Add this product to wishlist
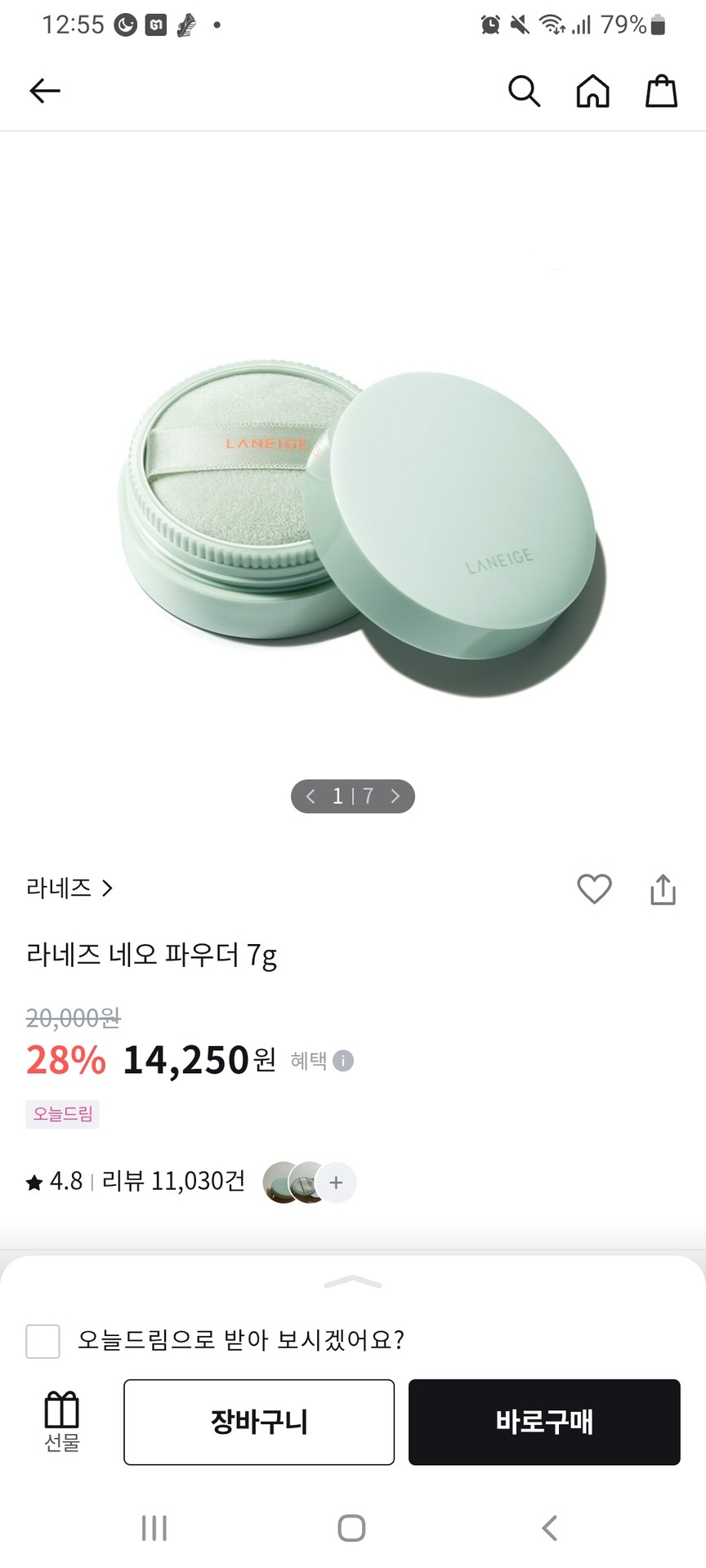The width and height of the screenshot is (706, 1568). [x=594, y=889]
